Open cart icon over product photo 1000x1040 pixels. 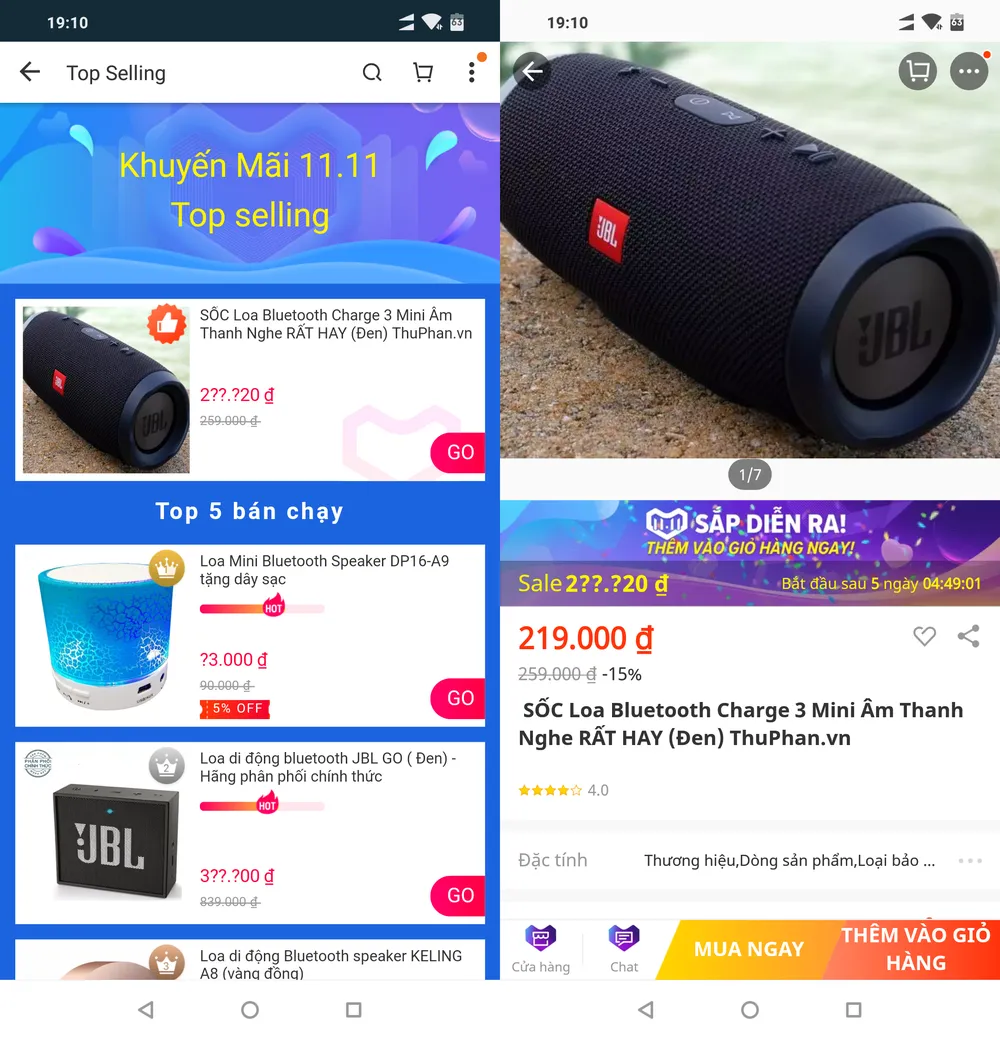point(917,71)
